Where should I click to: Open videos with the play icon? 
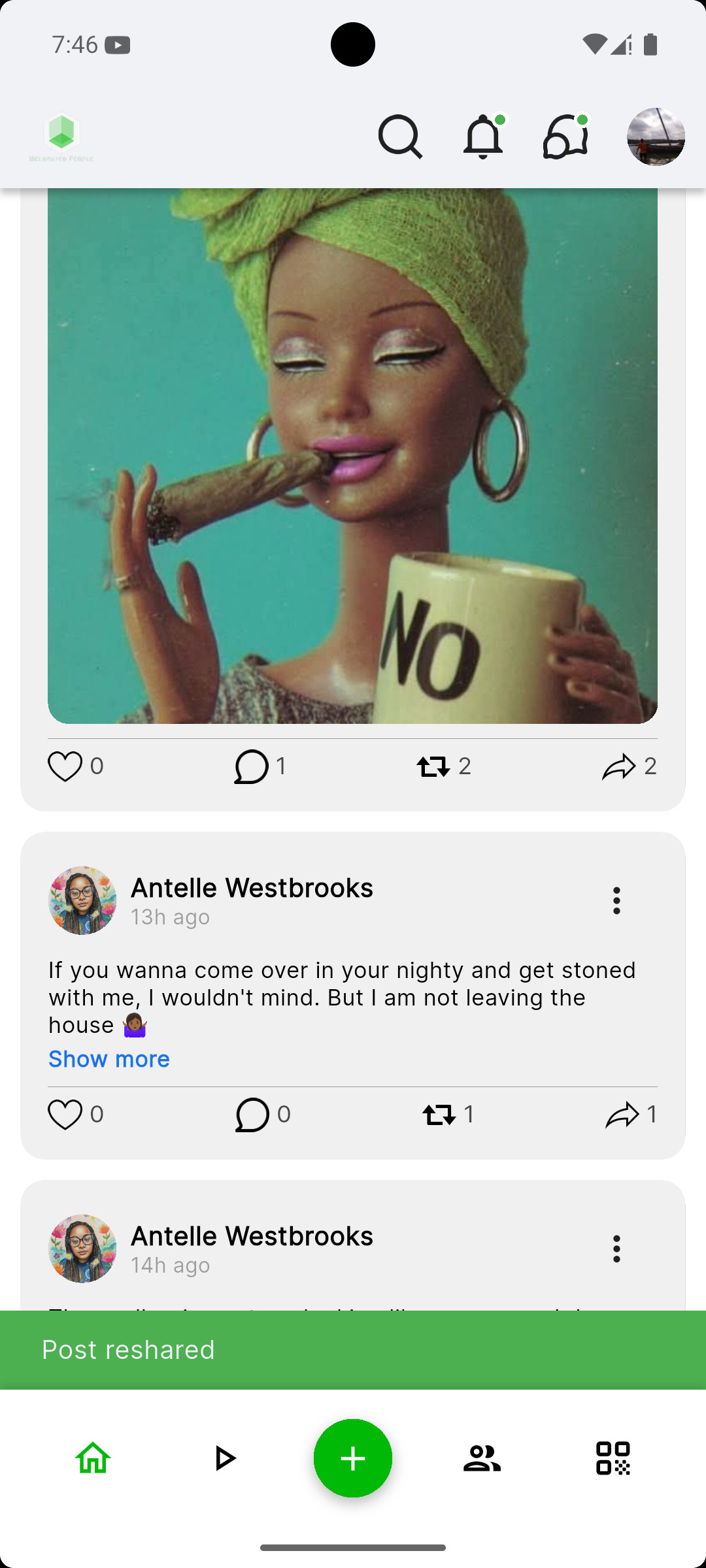223,1458
